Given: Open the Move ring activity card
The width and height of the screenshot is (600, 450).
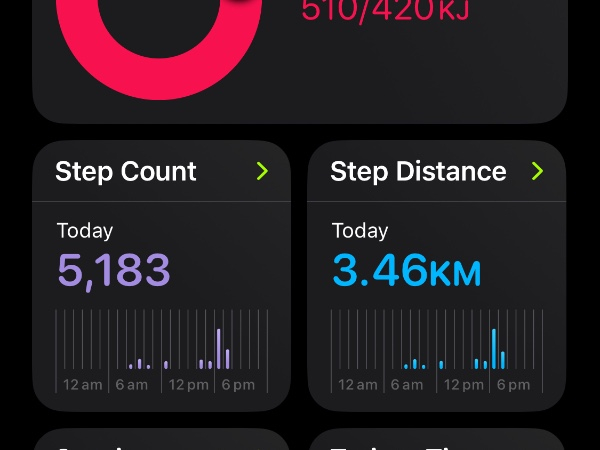Looking at the screenshot, I should [x=300, y=60].
